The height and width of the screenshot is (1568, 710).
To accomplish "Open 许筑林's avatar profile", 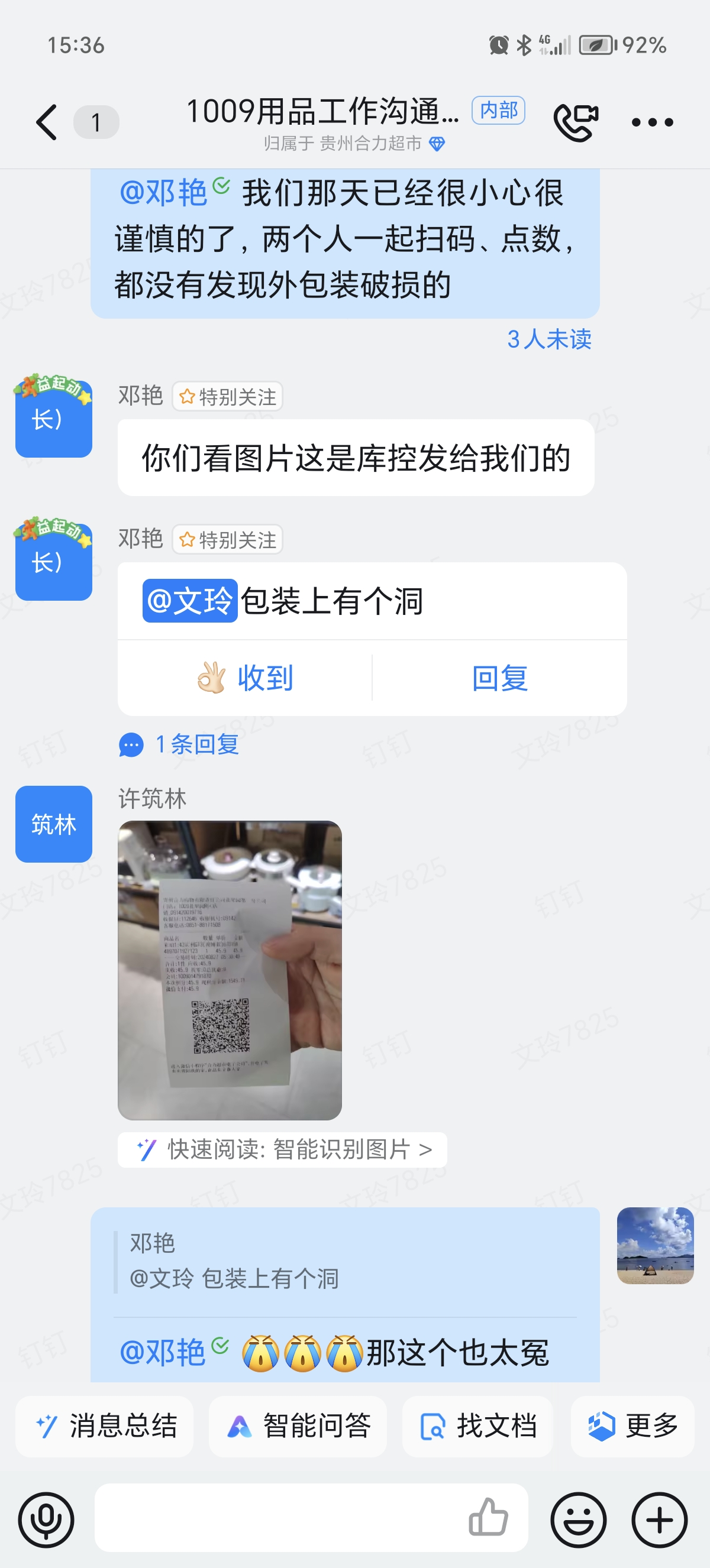I will point(54,824).
